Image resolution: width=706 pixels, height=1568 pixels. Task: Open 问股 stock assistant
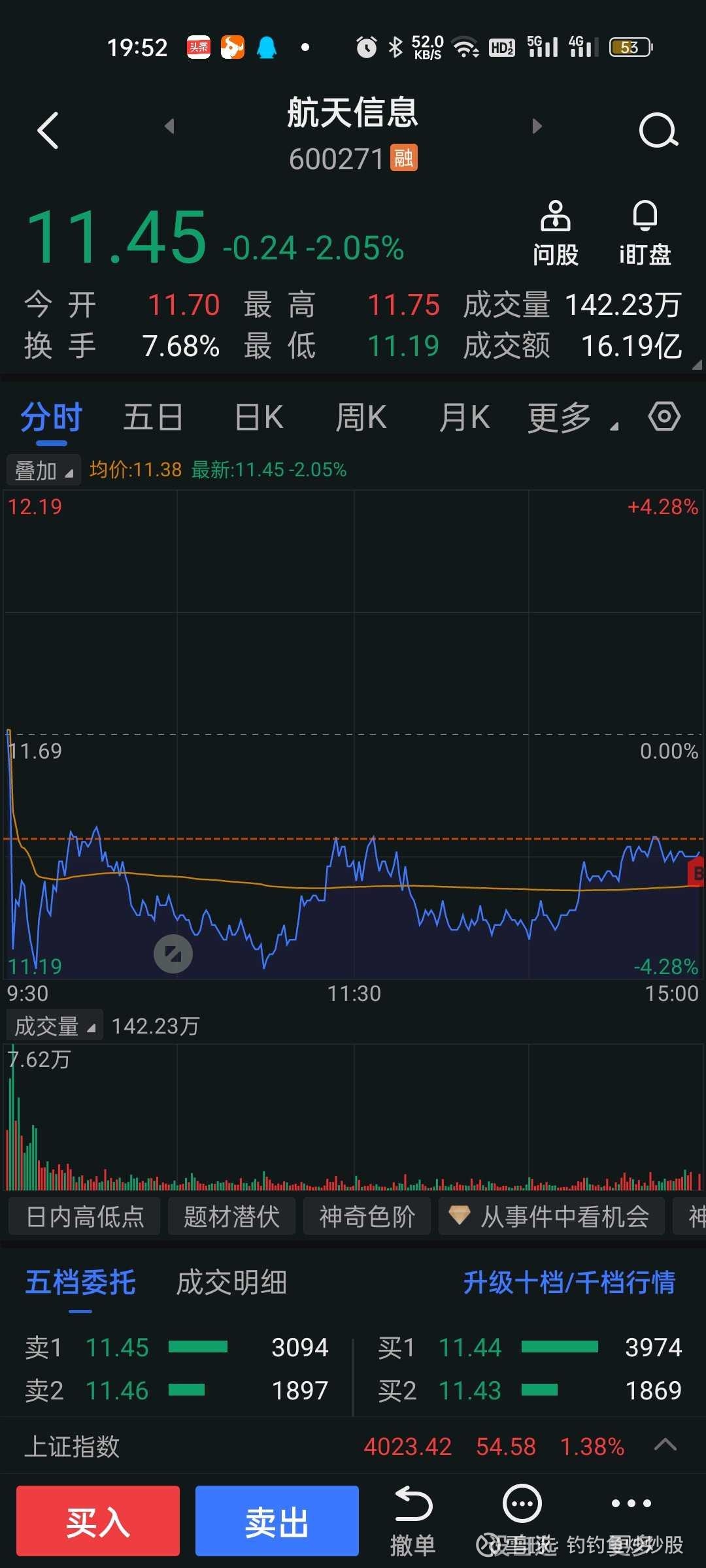click(555, 233)
